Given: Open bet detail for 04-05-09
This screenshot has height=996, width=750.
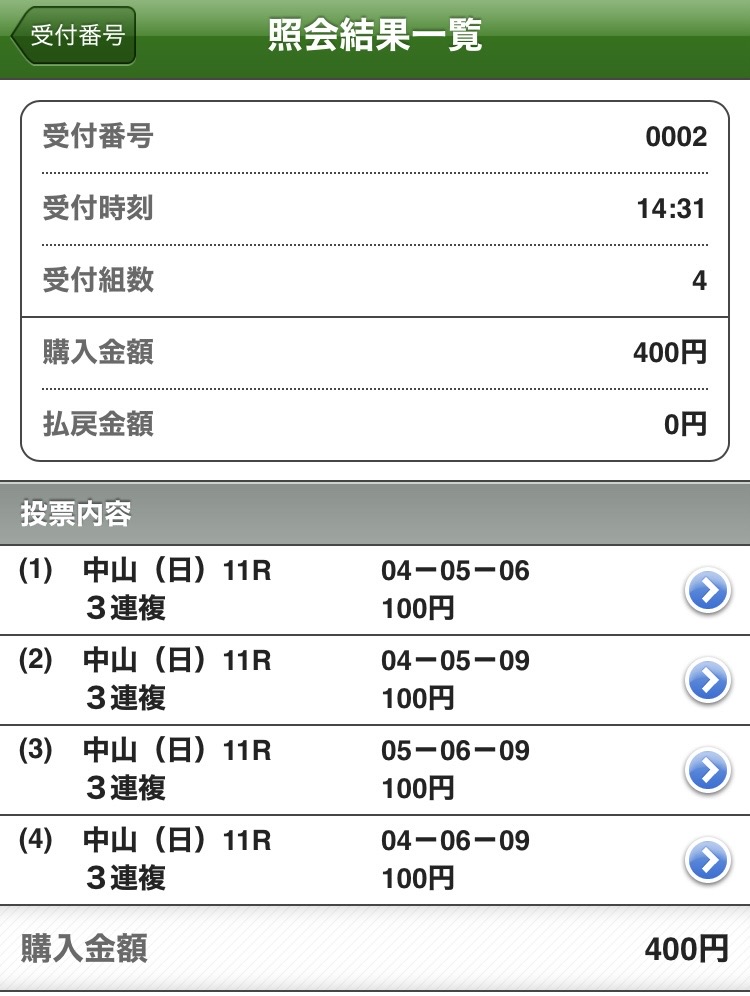Looking at the screenshot, I should pyautogui.click(x=707, y=681).
